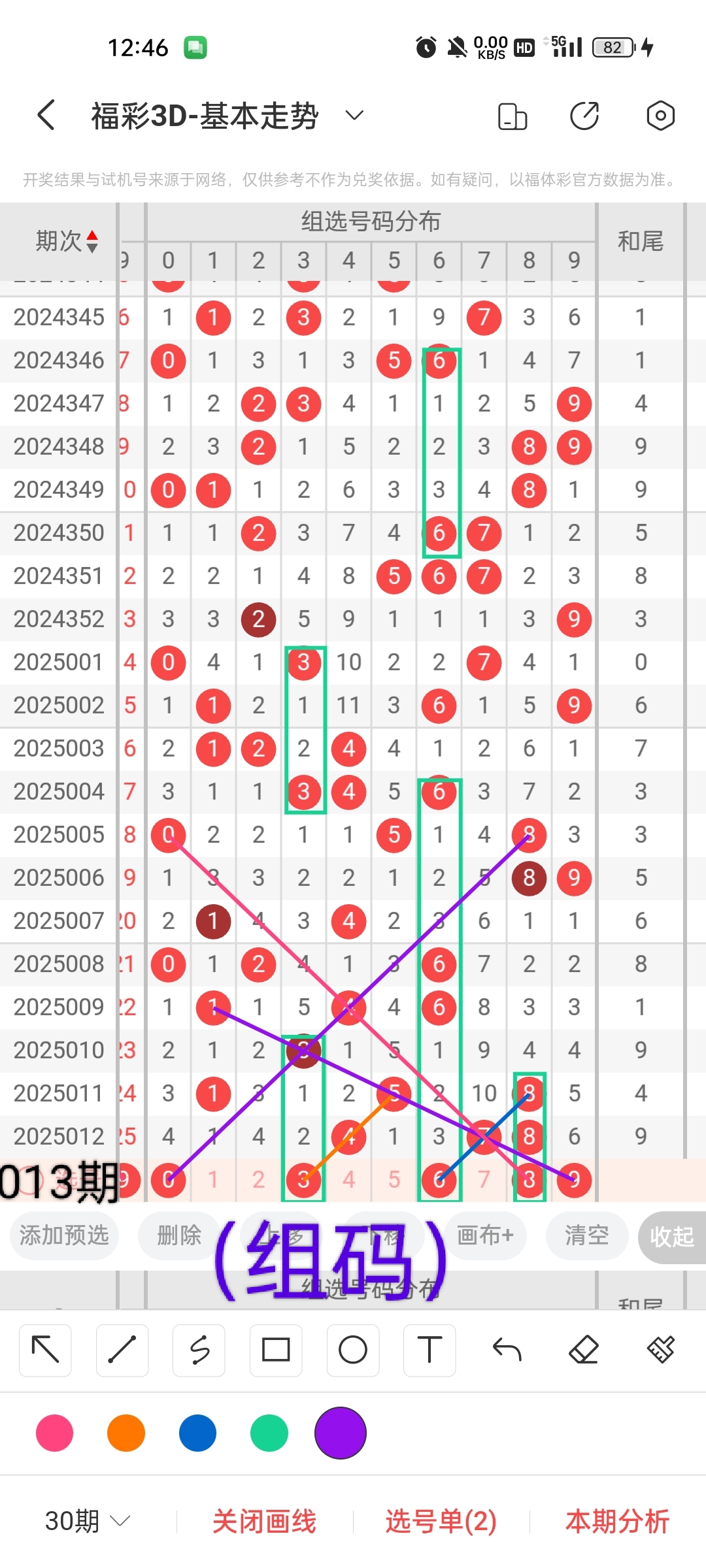Screen dimensions: 706x1568
Task: Expand the 福彩3D-基本走势 chart dropdown
Action: point(354,116)
